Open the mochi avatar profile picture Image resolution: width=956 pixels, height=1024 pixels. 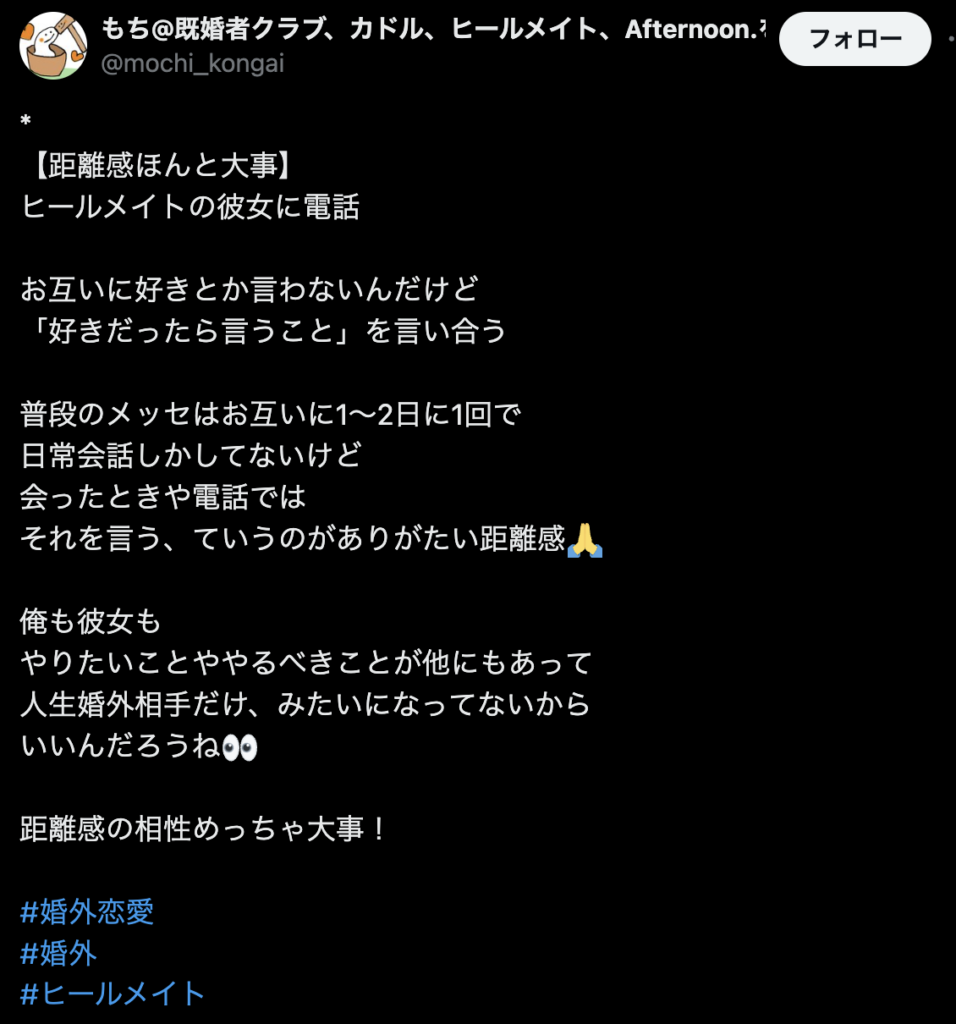(x=53, y=46)
